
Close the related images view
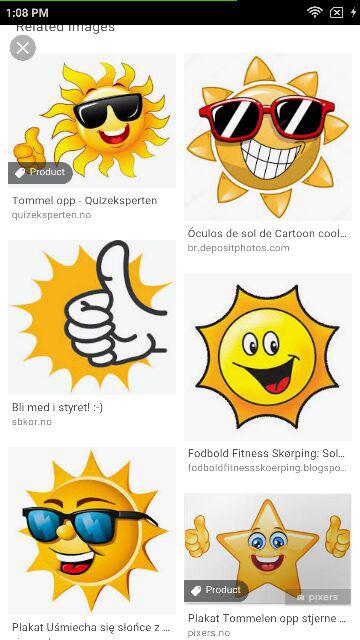23,48
